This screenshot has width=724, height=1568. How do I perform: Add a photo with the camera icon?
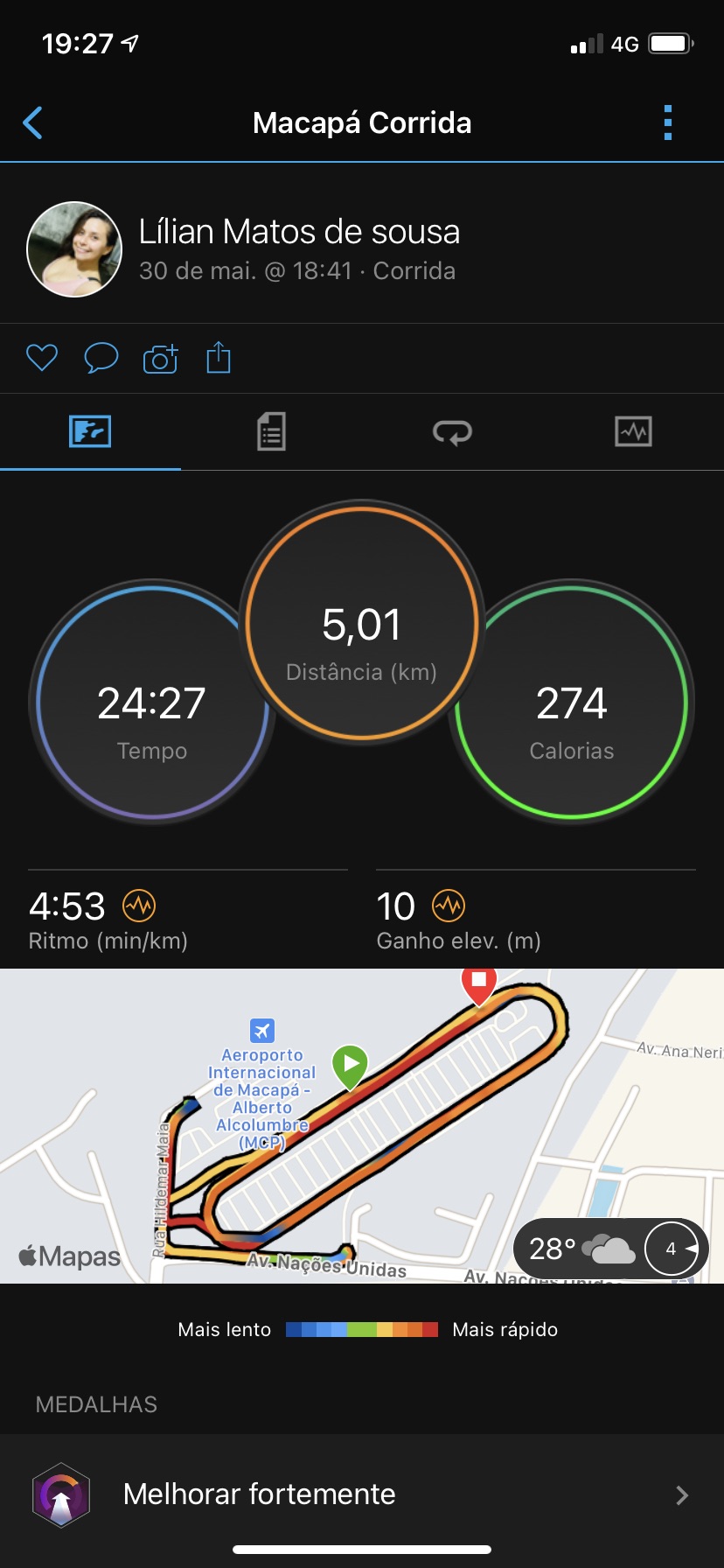click(161, 358)
